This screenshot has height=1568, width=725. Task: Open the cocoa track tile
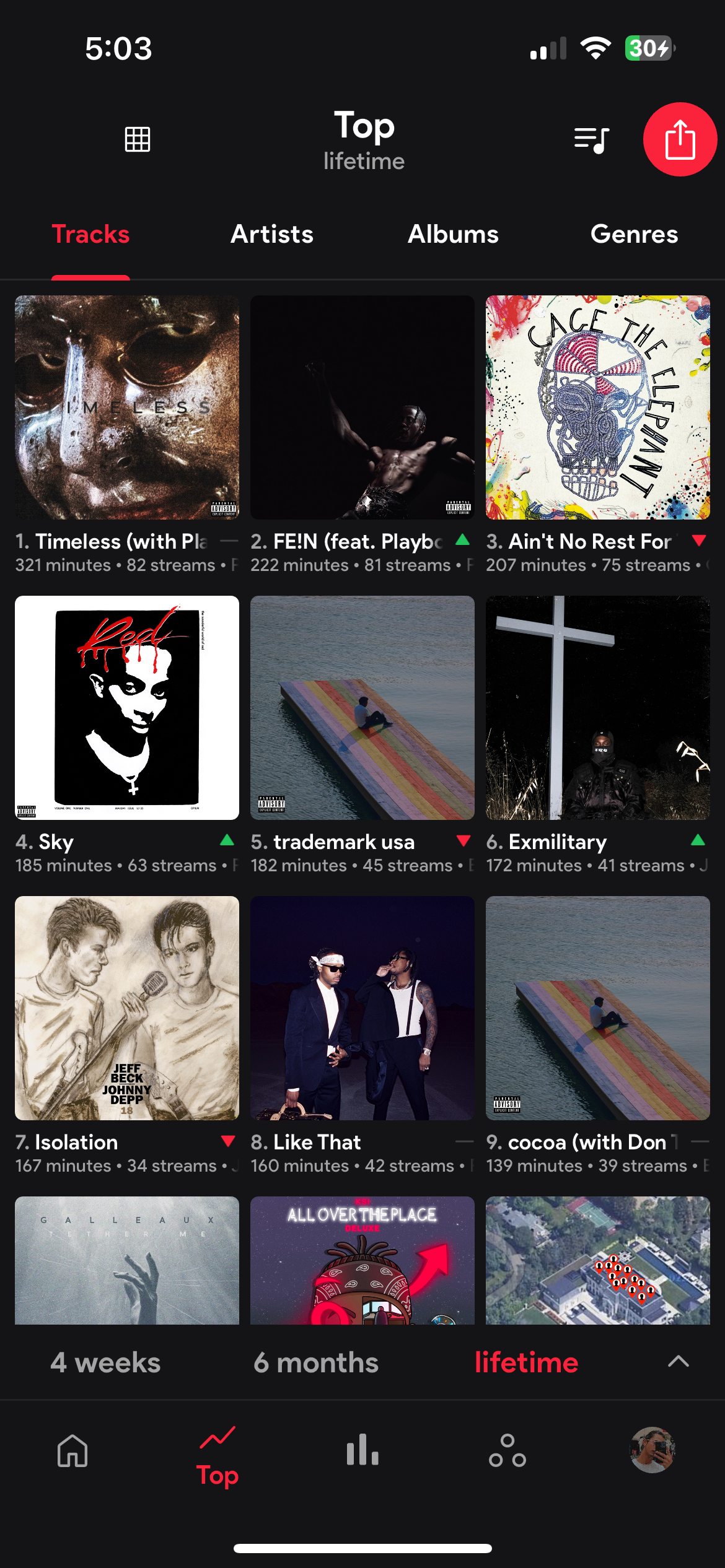[x=597, y=1008]
